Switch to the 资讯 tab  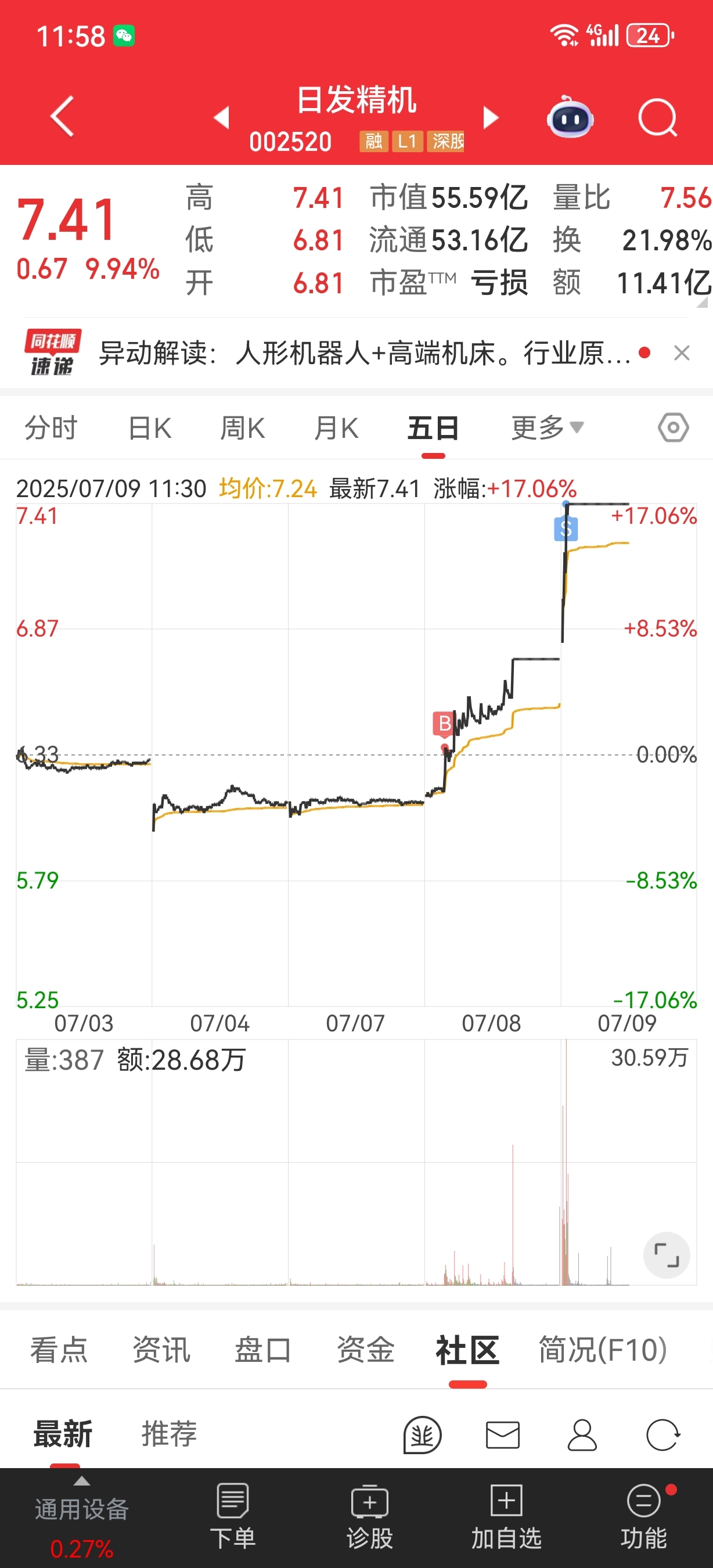pos(161,1350)
